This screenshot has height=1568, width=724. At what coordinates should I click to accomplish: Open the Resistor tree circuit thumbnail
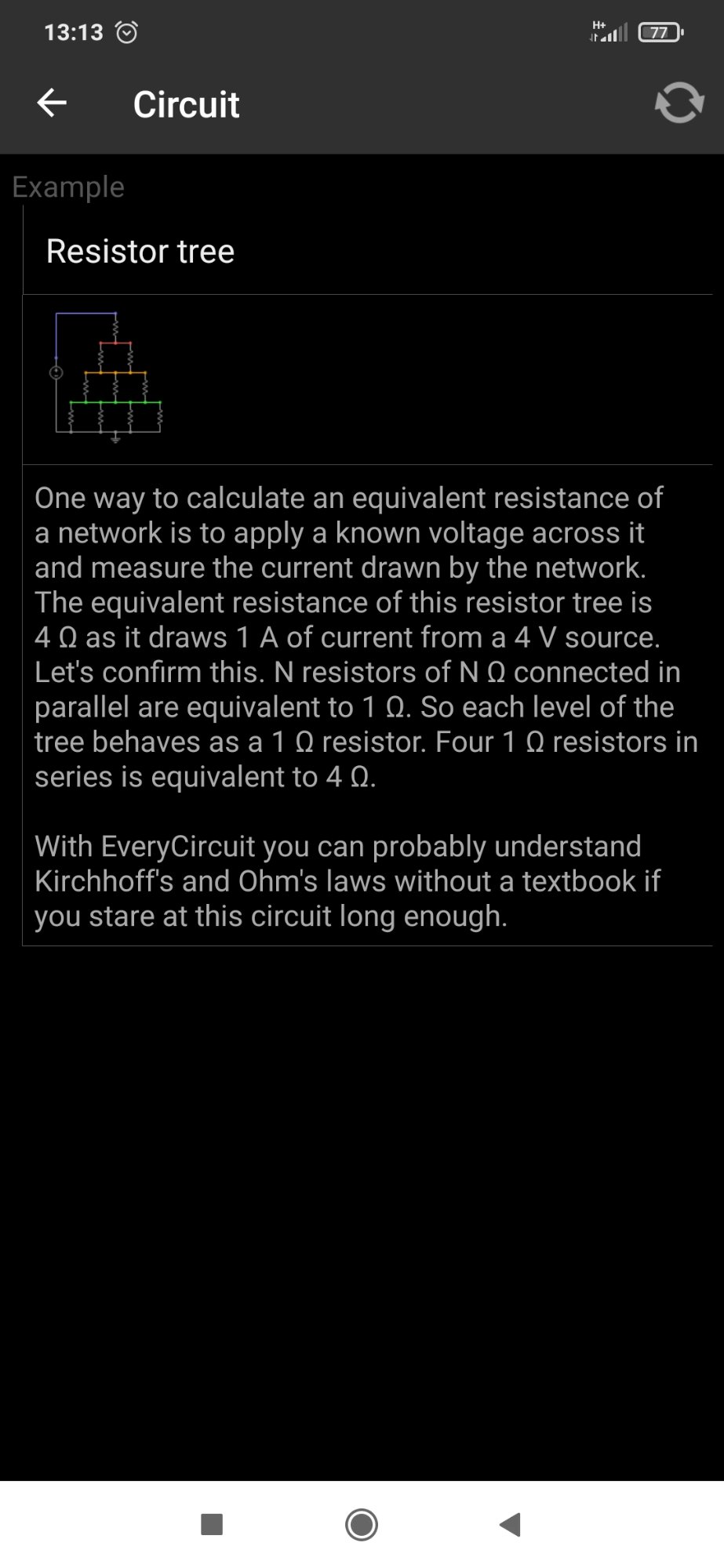108,378
